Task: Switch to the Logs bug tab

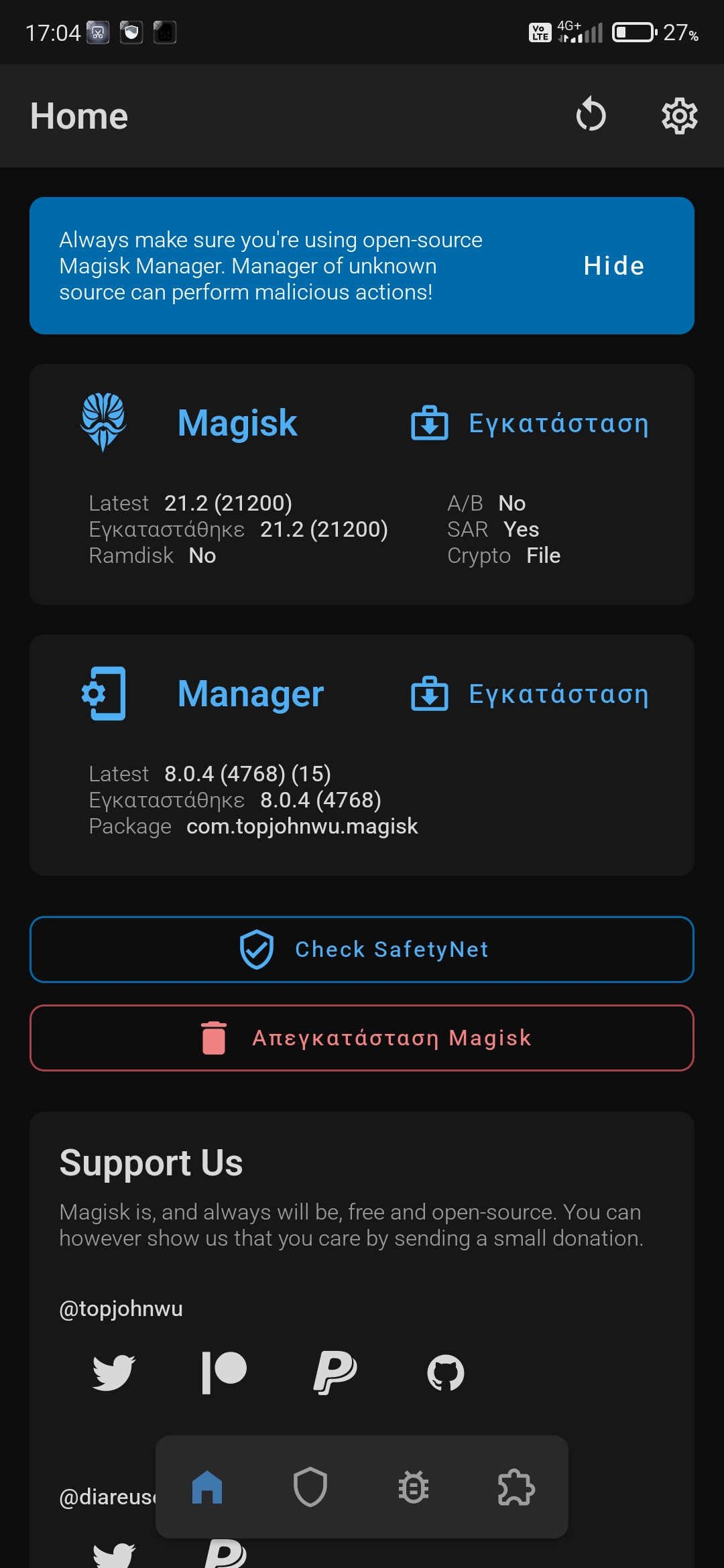Action: (414, 1487)
